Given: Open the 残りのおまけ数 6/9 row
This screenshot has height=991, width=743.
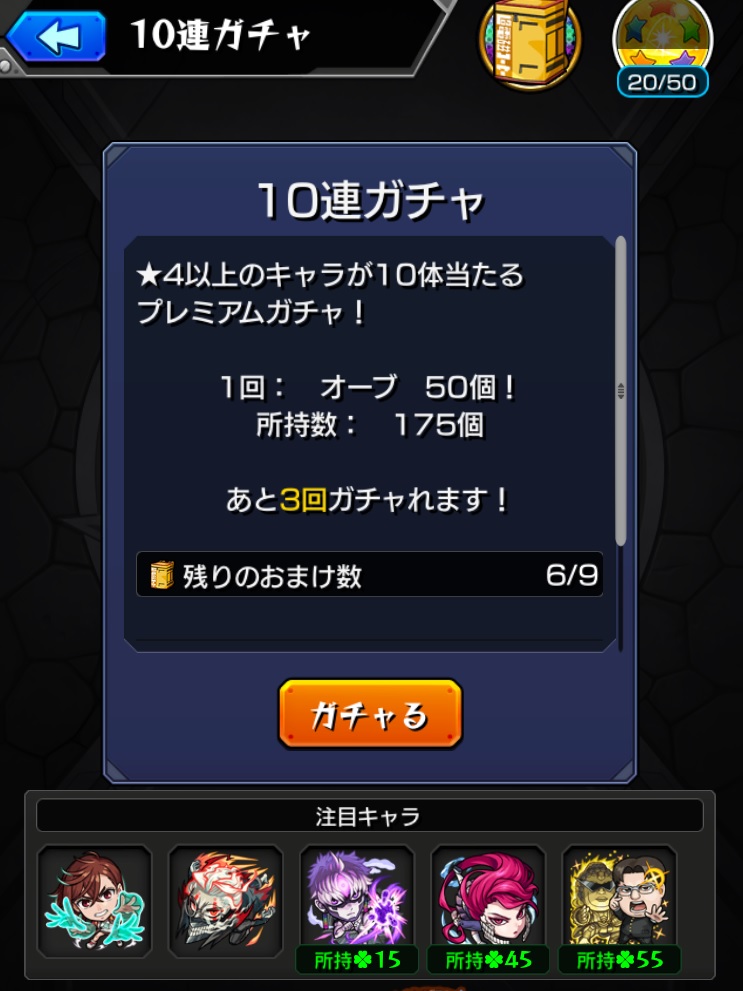Looking at the screenshot, I should (x=369, y=575).
